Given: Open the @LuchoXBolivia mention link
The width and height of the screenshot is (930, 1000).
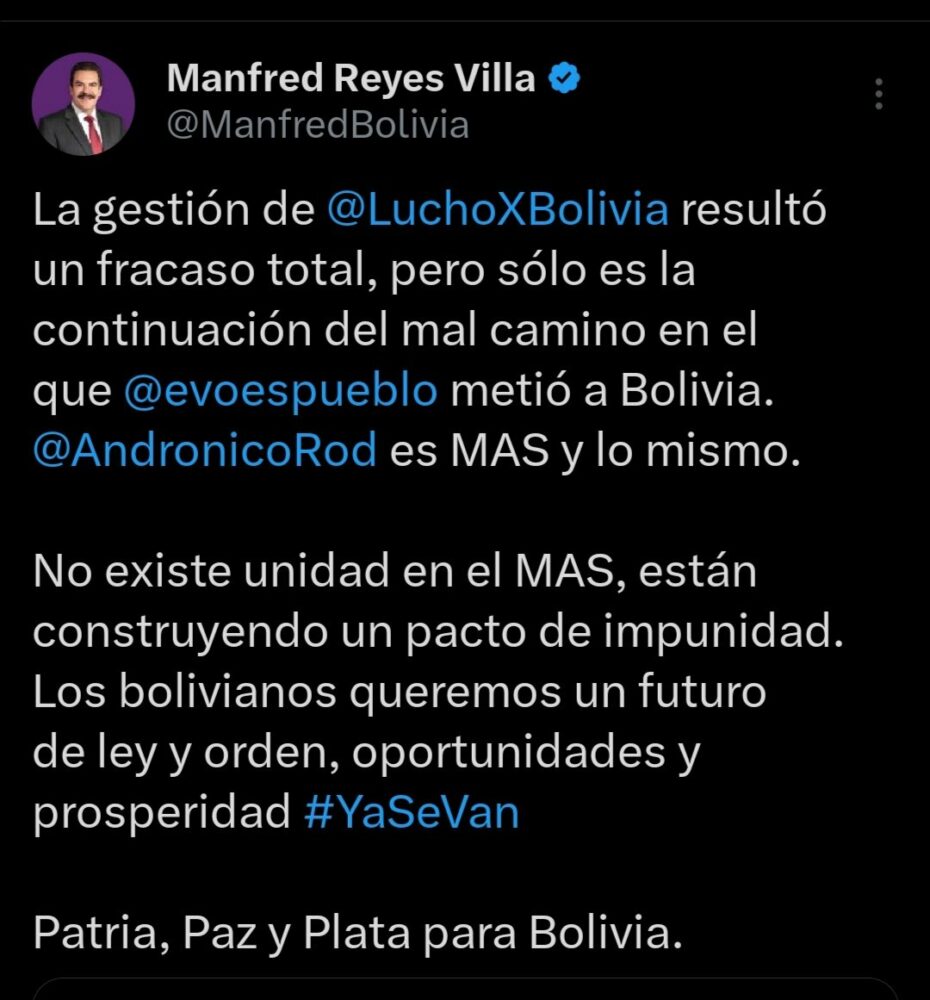Looking at the screenshot, I should point(498,212).
